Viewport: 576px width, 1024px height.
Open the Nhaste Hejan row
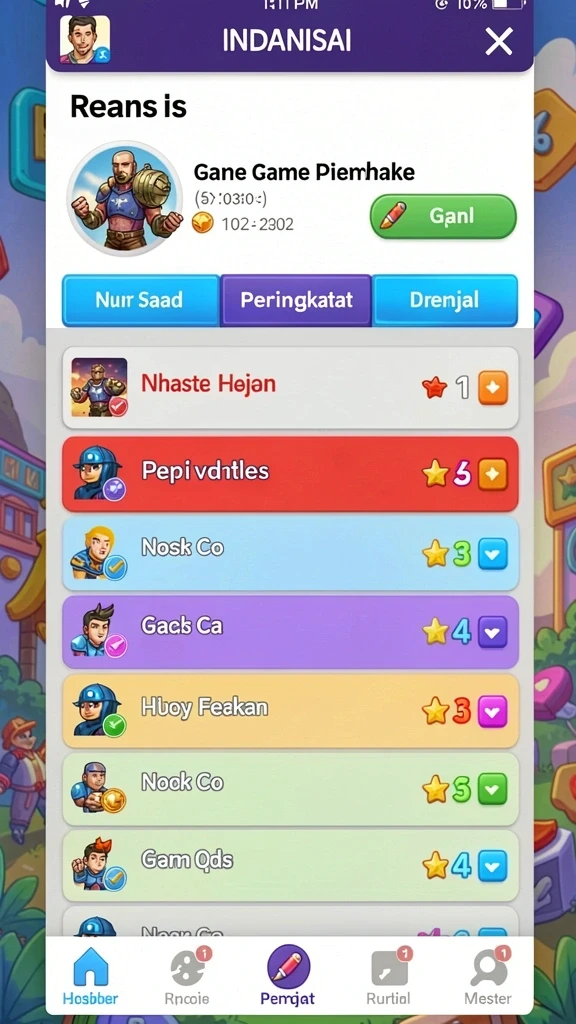click(x=290, y=387)
